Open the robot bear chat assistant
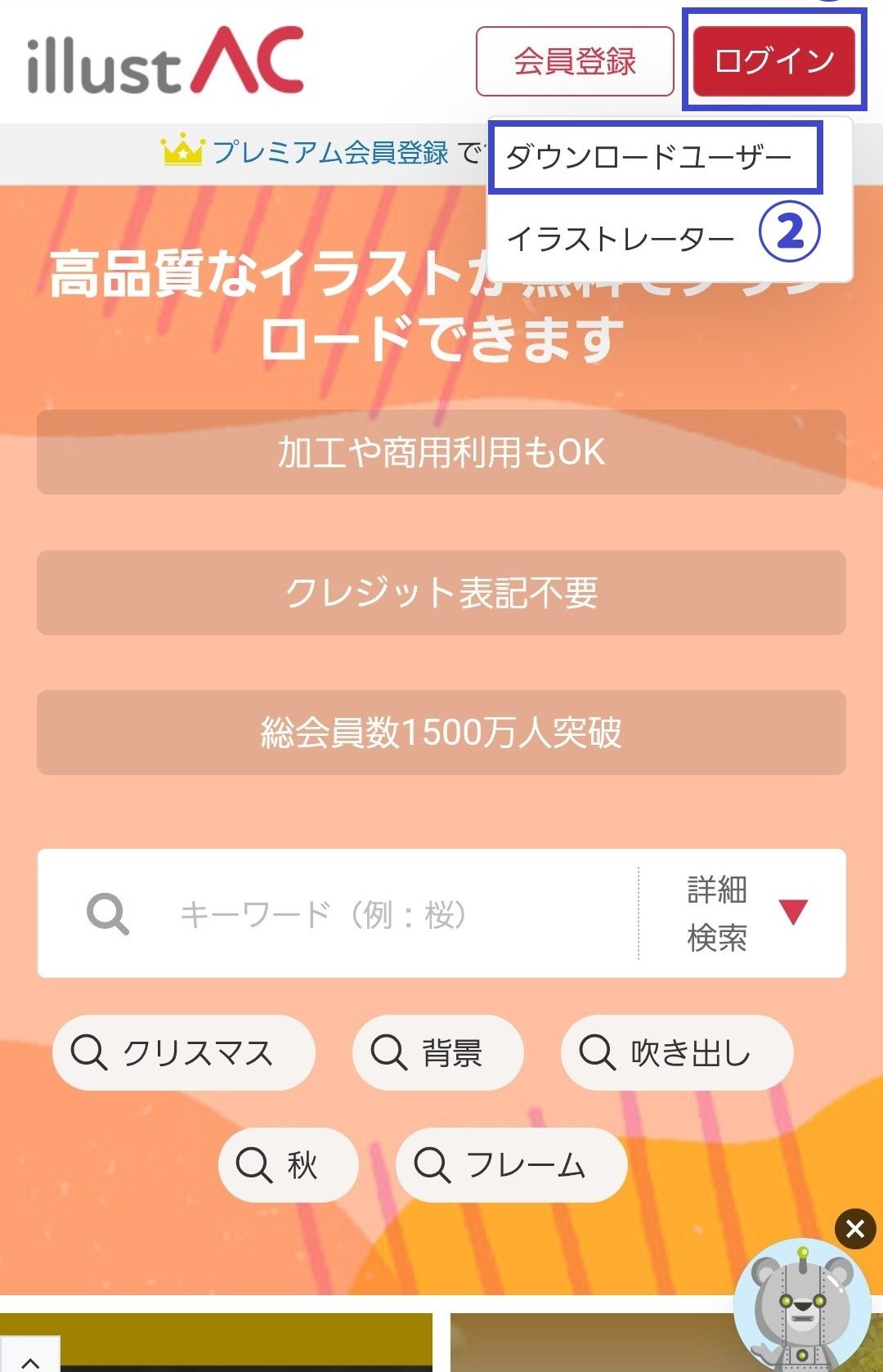Viewport: 883px width, 1372px height. [x=801, y=1308]
